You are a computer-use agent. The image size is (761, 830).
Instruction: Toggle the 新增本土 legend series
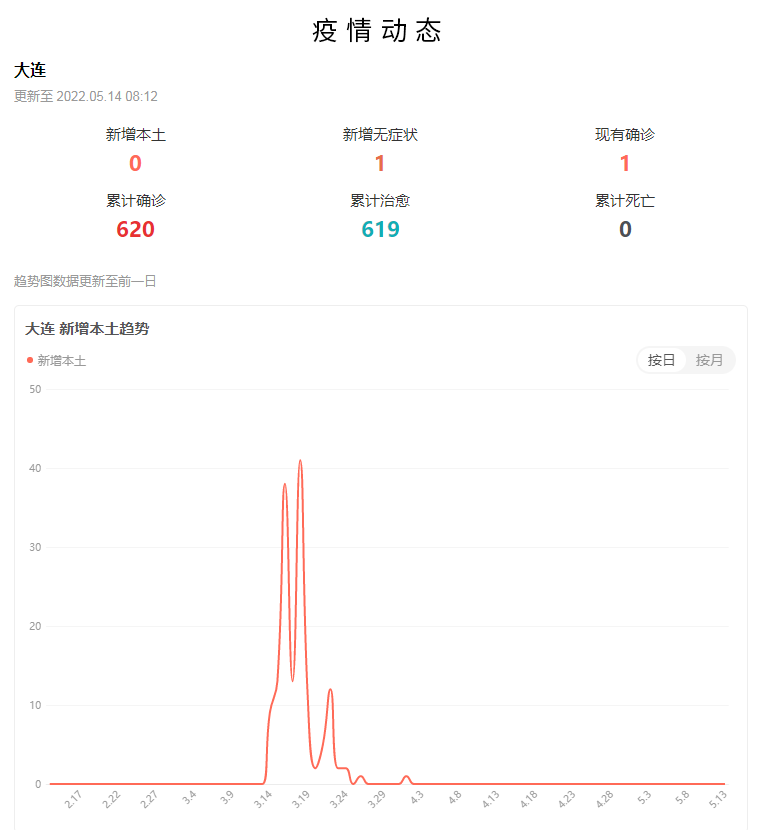(57, 361)
